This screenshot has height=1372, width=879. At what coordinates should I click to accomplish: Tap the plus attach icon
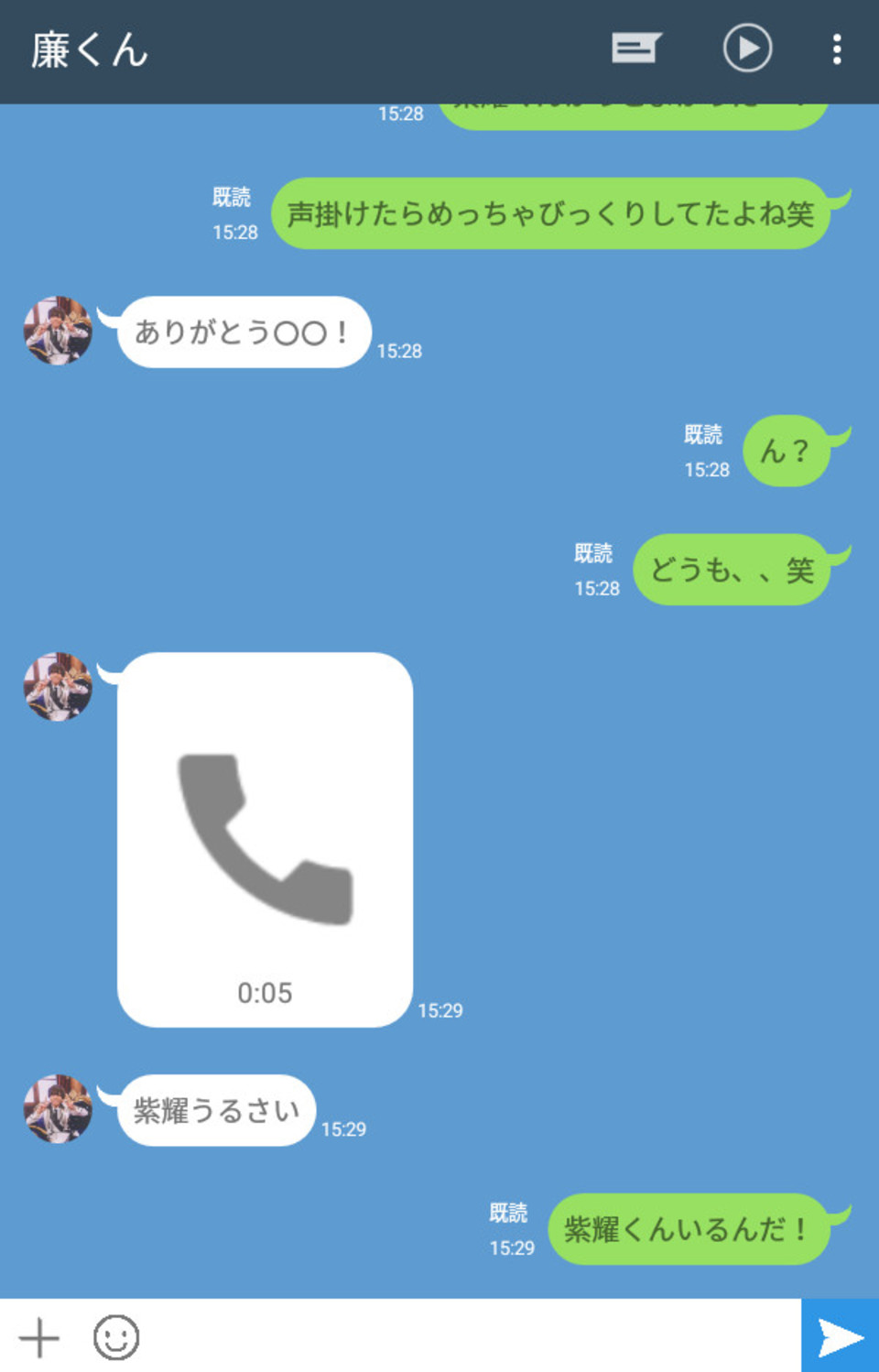(39, 1338)
